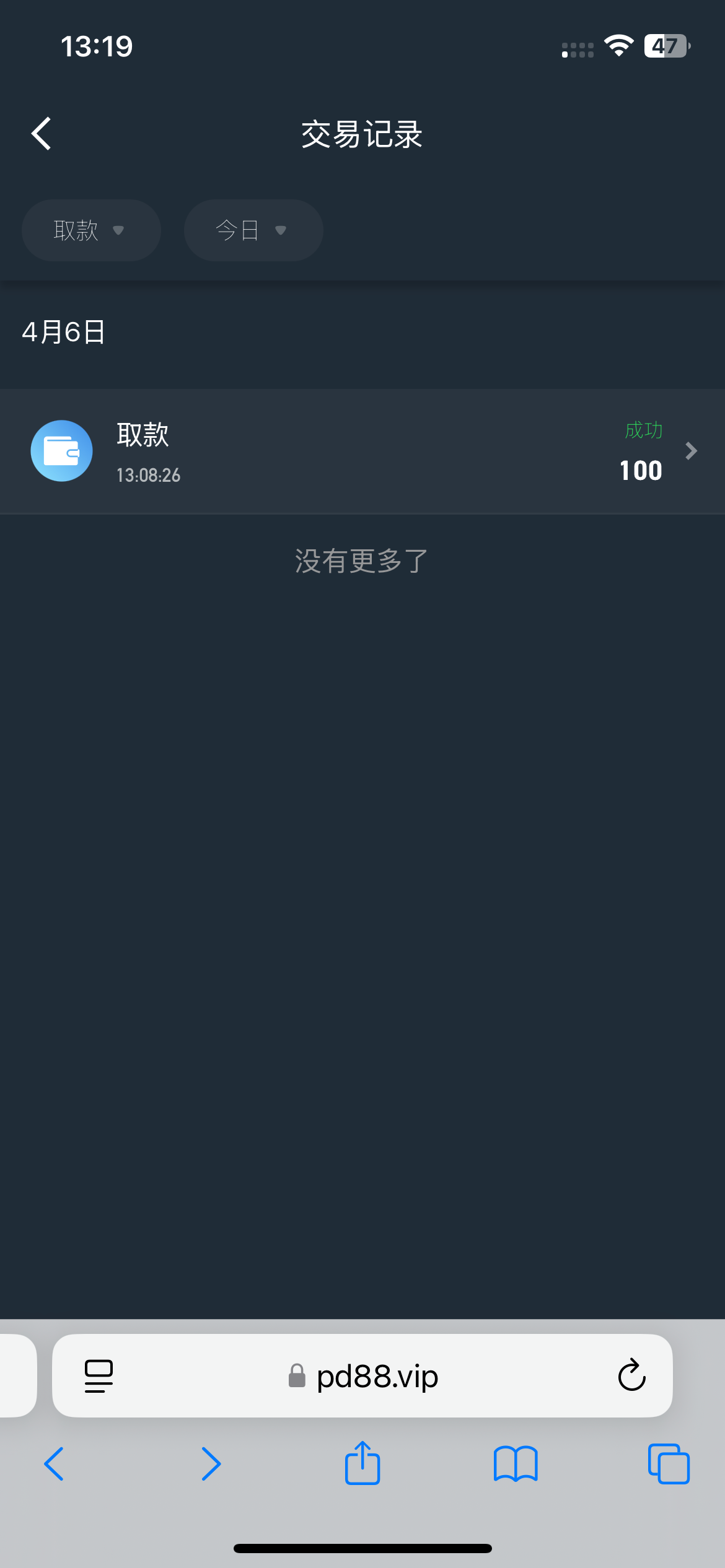The width and height of the screenshot is (725, 1568).
Task: Reload the page in Safari
Action: (x=631, y=1376)
